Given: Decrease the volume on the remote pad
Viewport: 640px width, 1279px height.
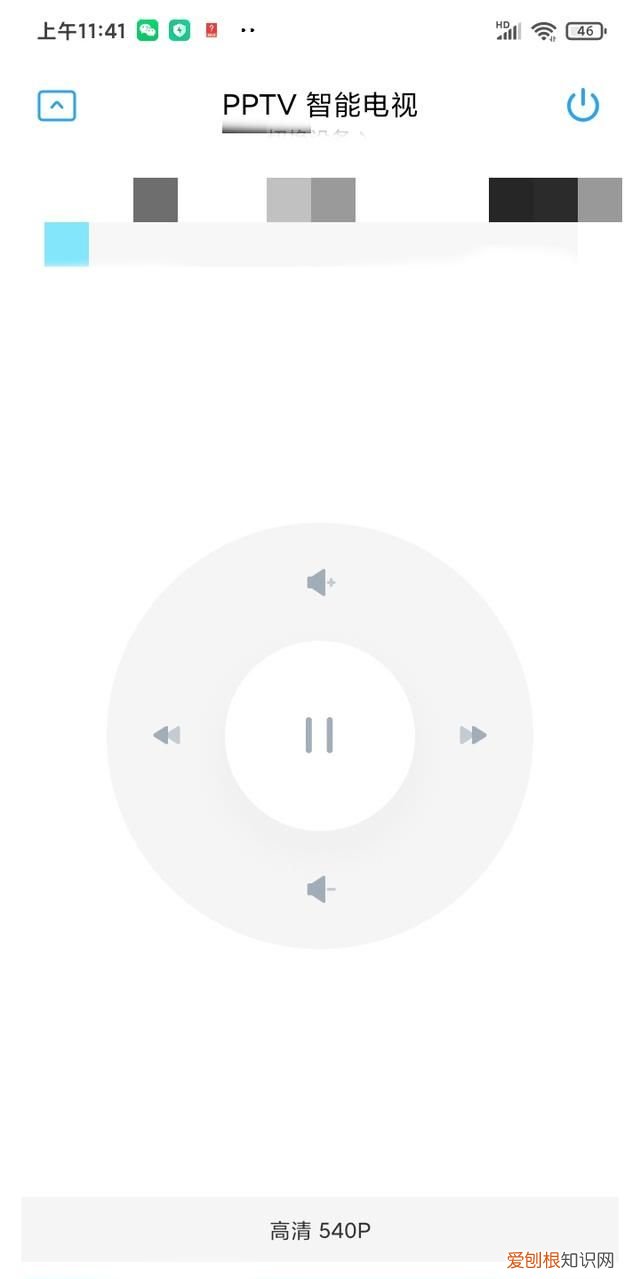Looking at the screenshot, I should (x=320, y=888).
